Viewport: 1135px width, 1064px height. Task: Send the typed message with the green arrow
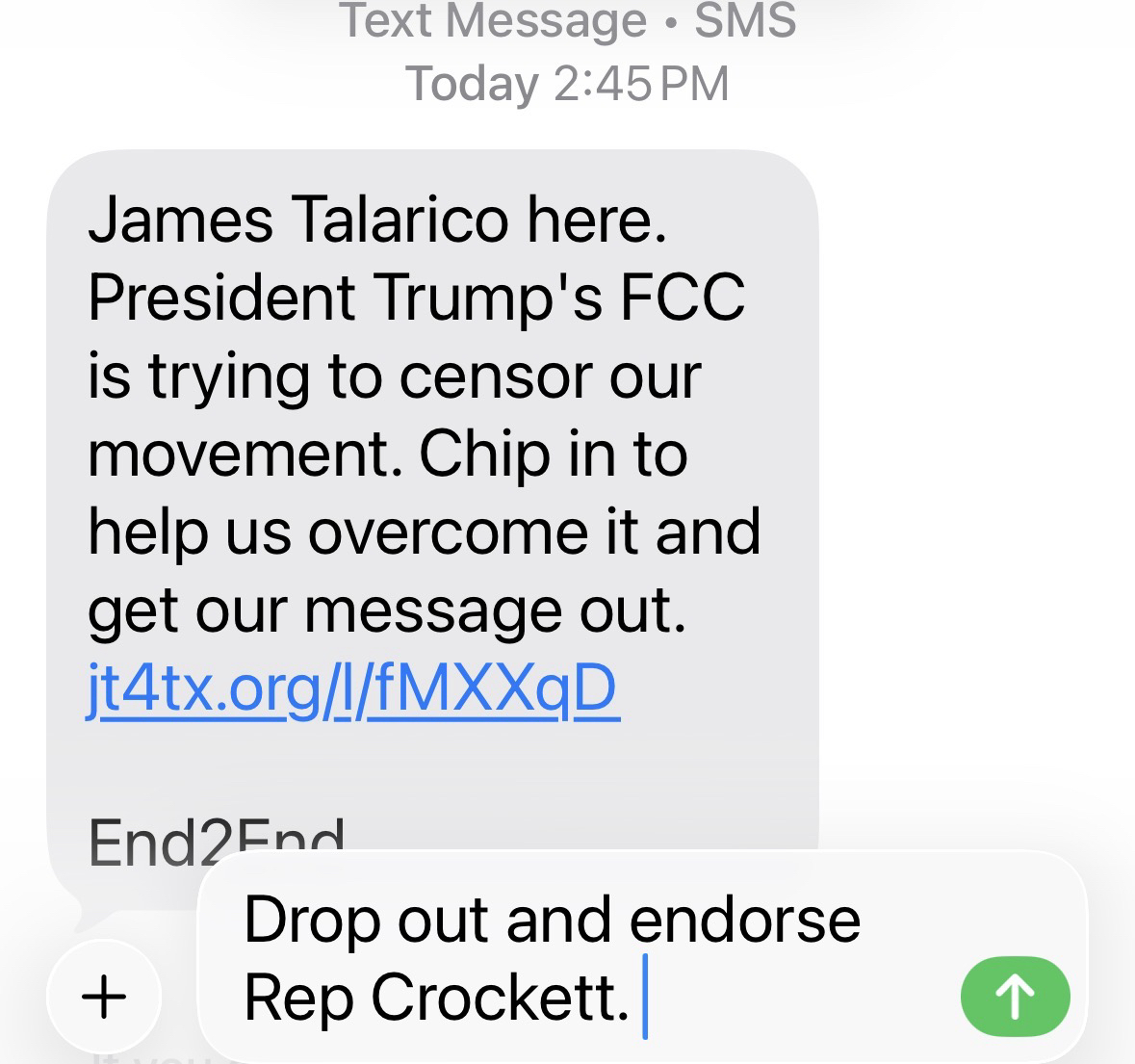coord(1015,997)
